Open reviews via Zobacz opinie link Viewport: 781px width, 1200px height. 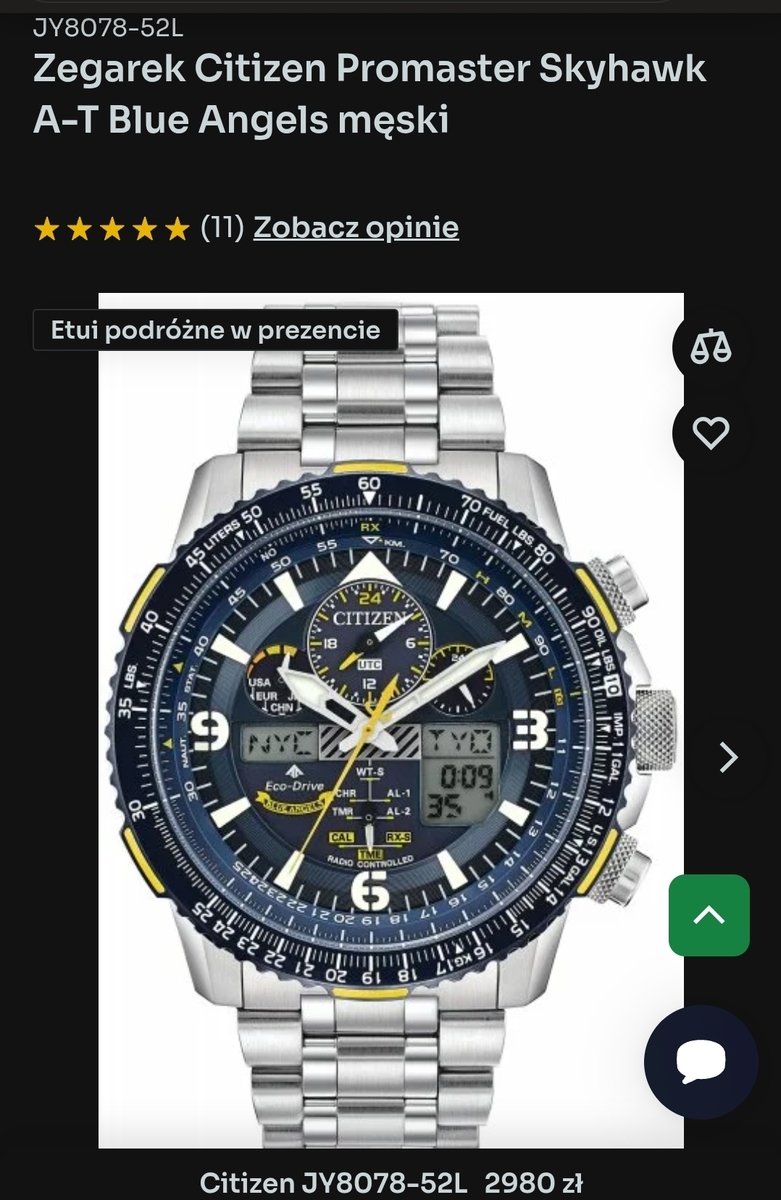point(355,228)
